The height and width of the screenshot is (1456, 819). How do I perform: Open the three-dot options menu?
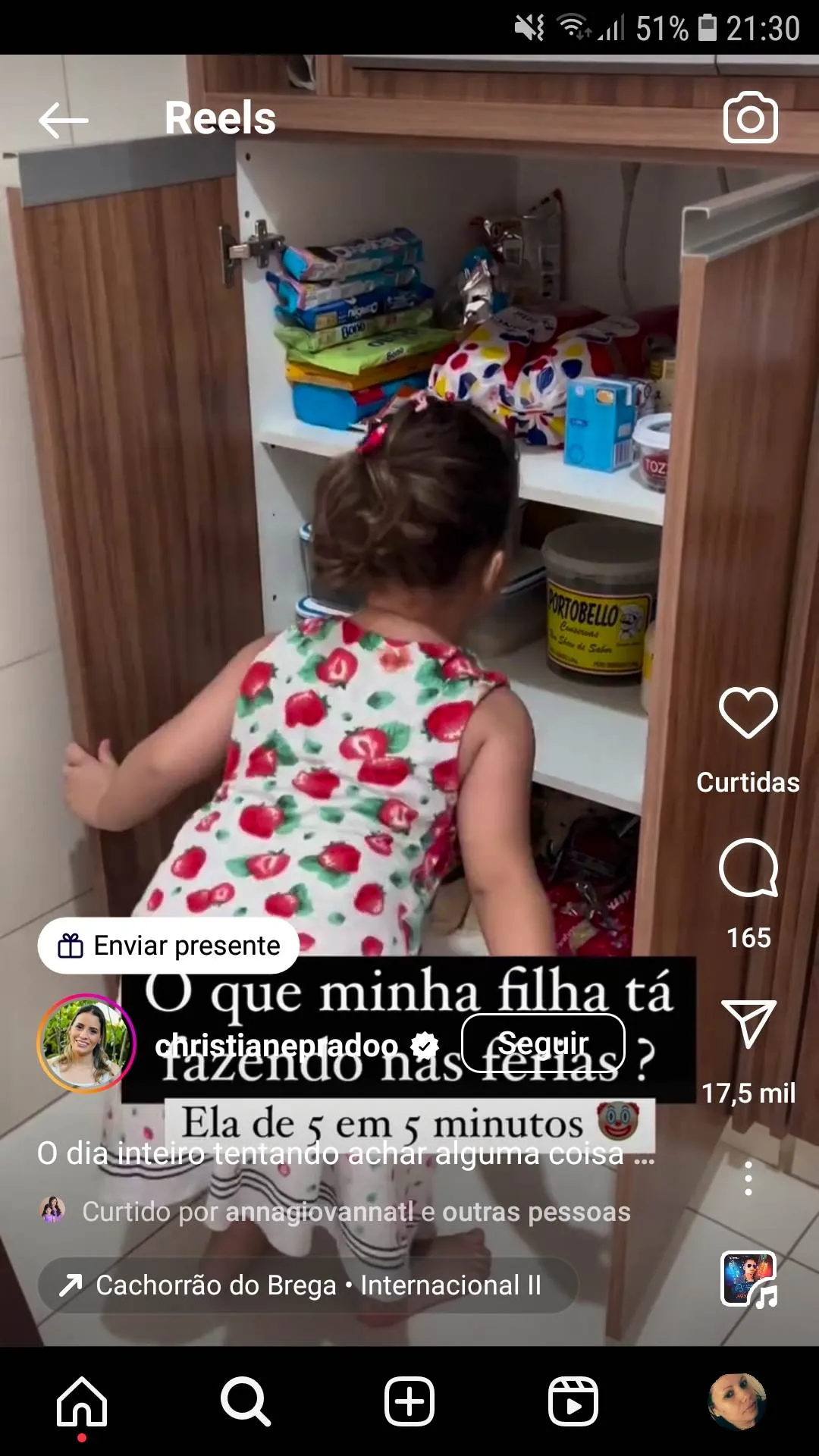[748, 1178]
